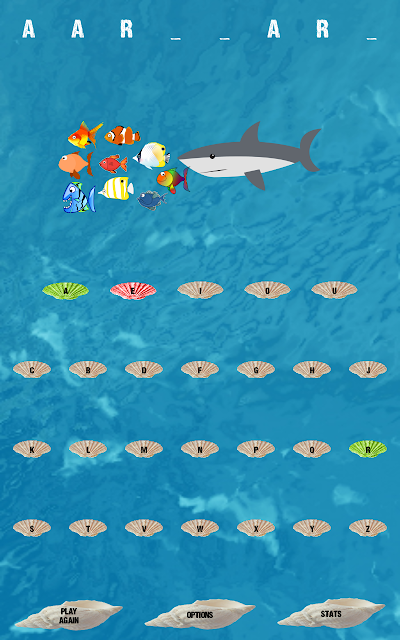Screen dimensions: 400x640
Task: View the Stats screen
Action: coord(331,613)
